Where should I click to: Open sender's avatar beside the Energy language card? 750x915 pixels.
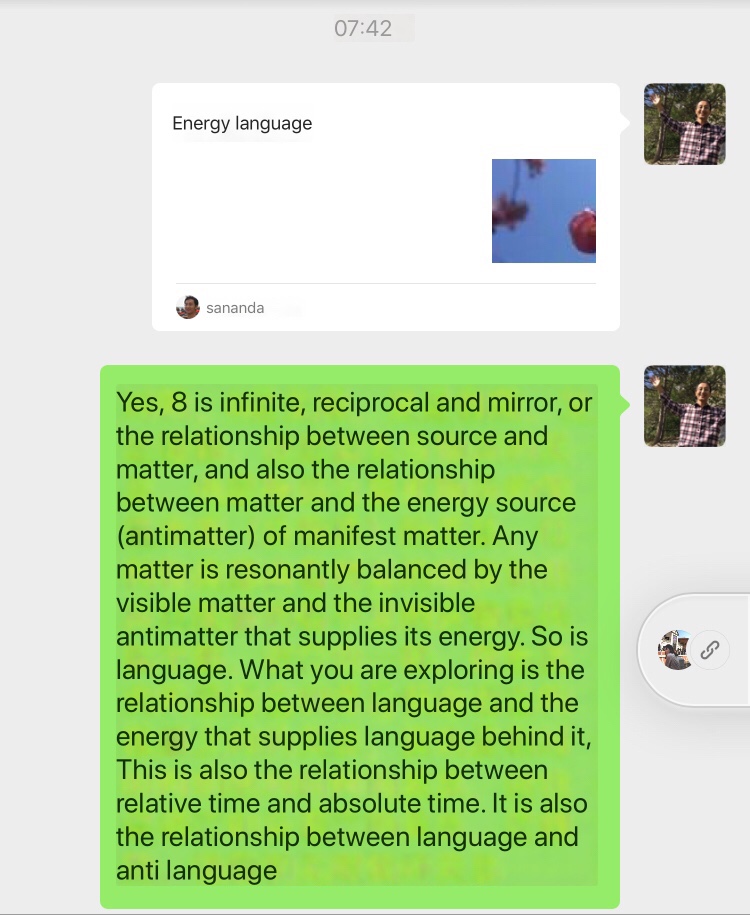point(684,124)
